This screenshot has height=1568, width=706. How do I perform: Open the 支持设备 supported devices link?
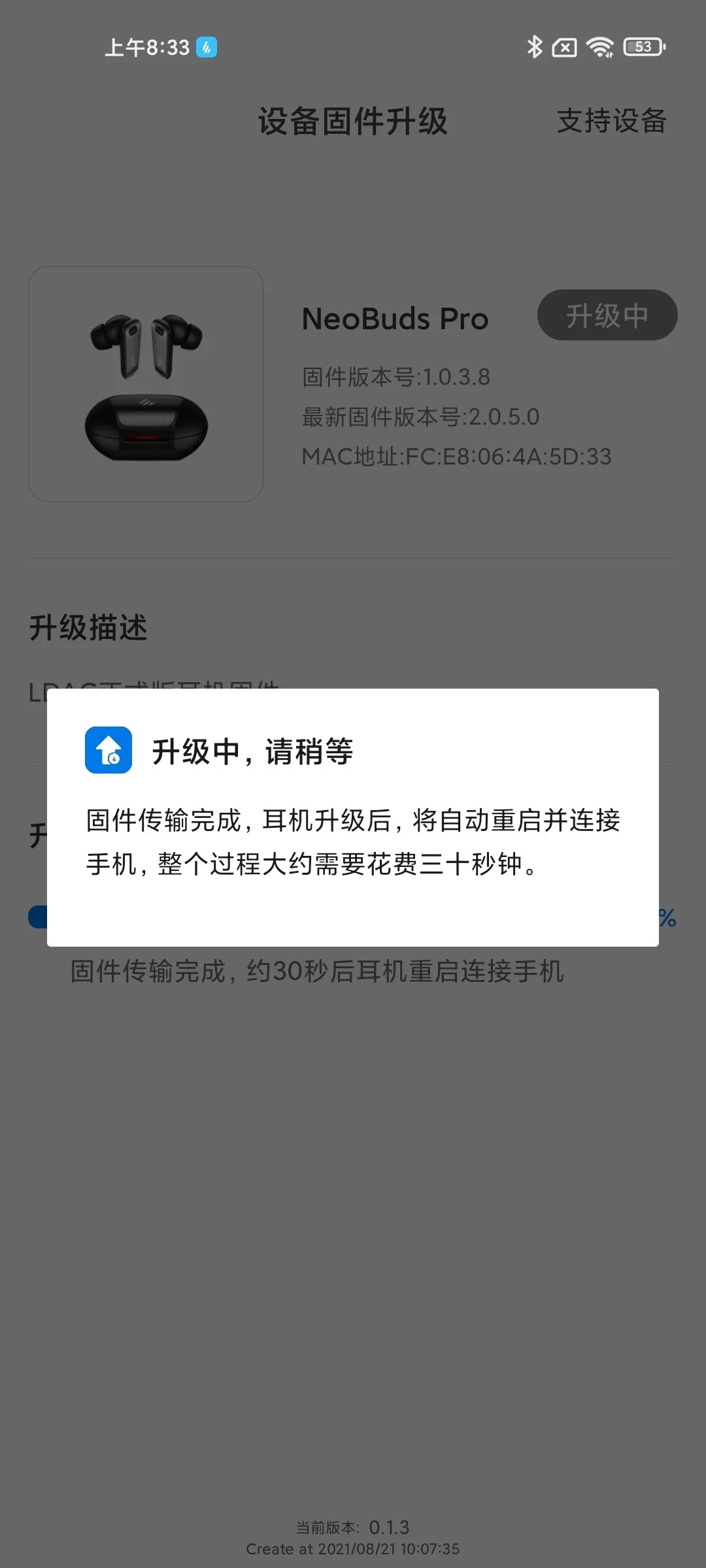click(611, 121)
